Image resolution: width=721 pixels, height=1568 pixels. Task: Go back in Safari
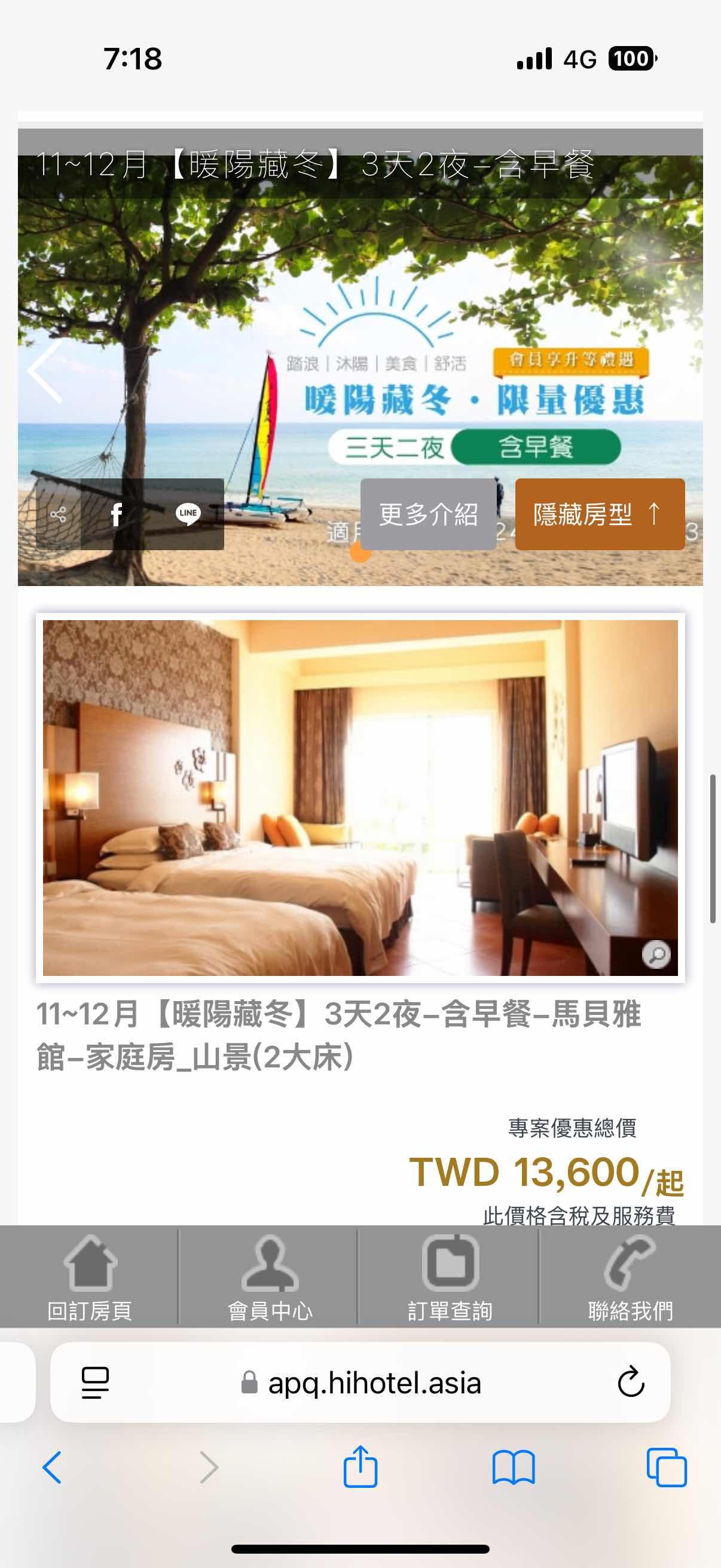point(53,1467)
